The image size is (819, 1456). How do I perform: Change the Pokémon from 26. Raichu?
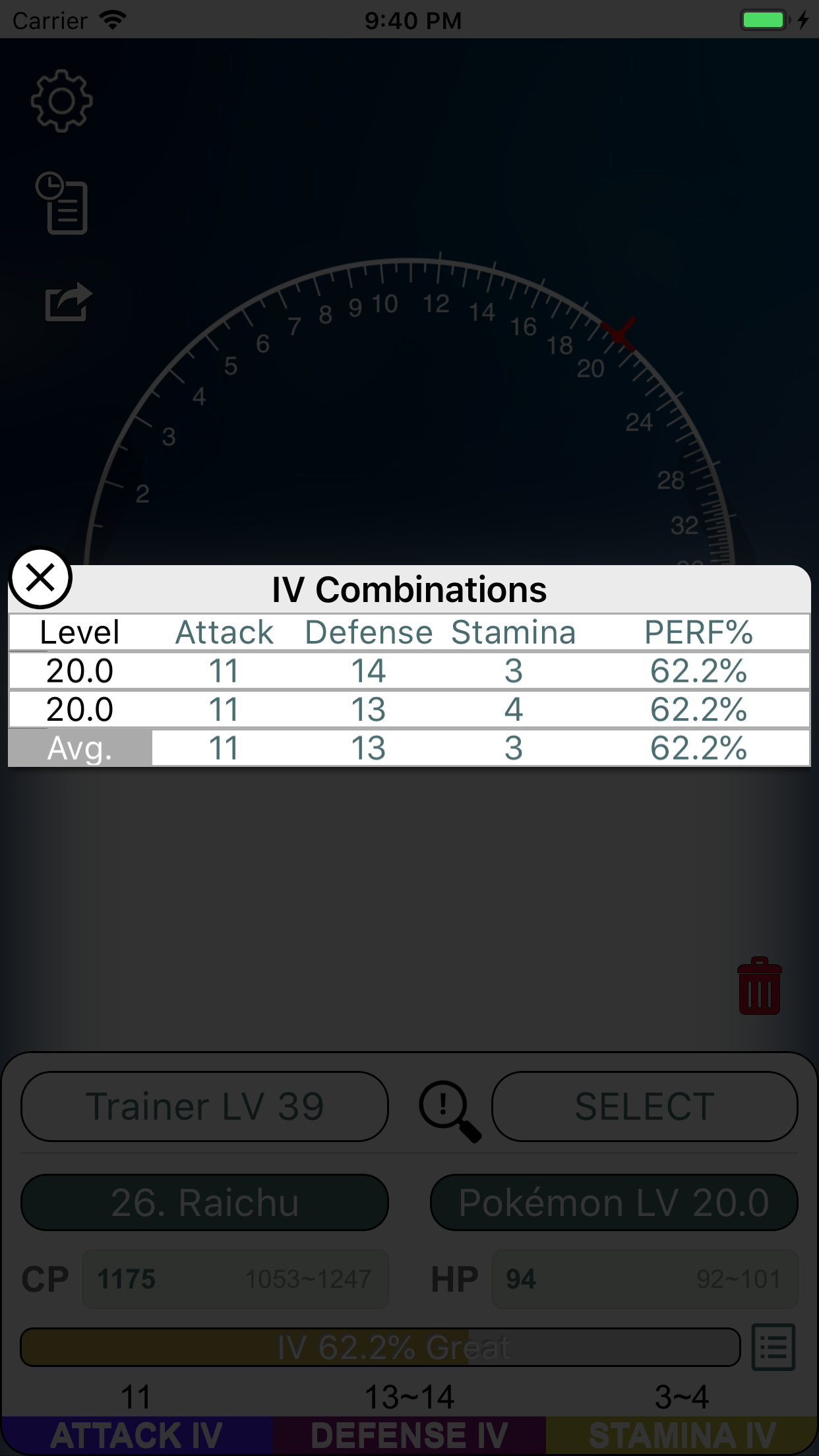point(204,1202)
